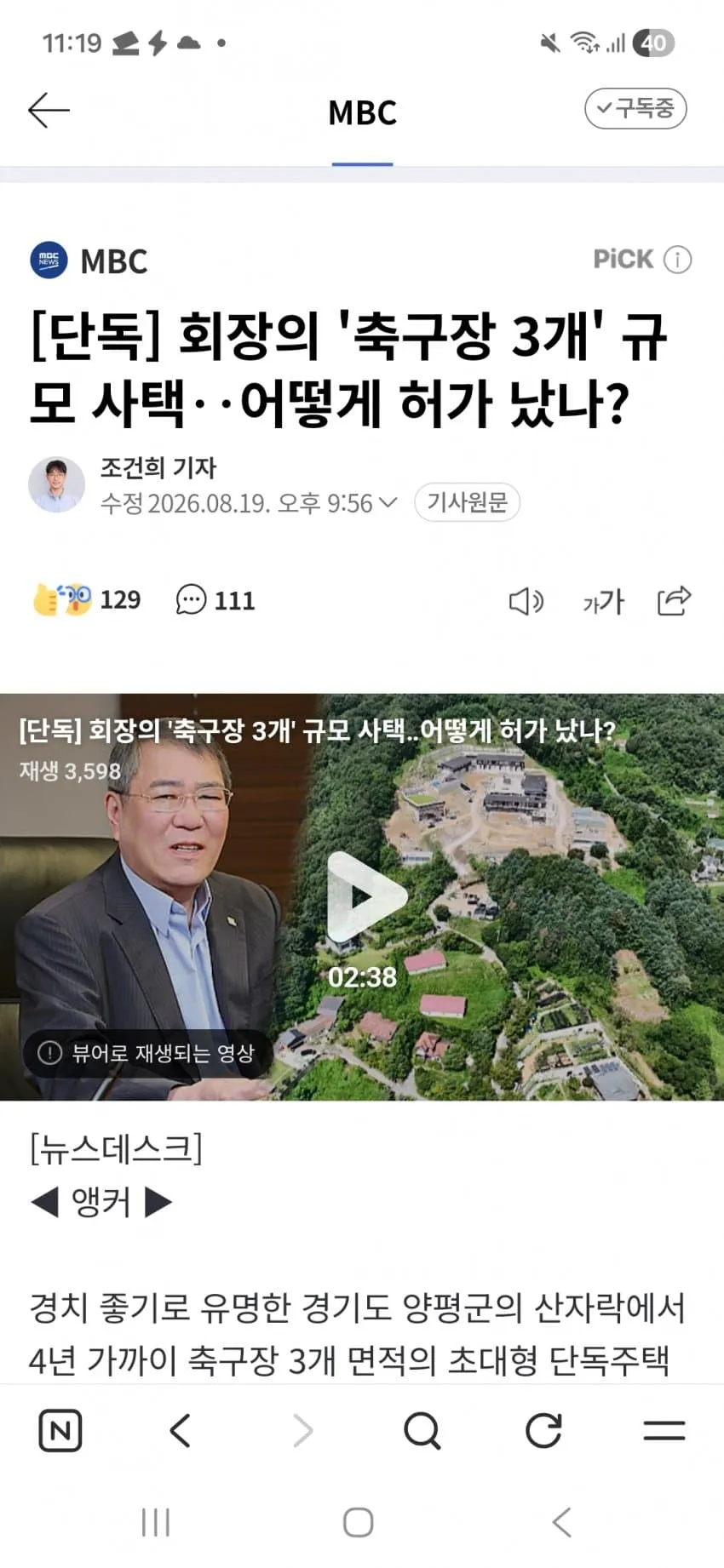Open the 기사원문 original article
724x1568 pixels.
click(467, 502)
